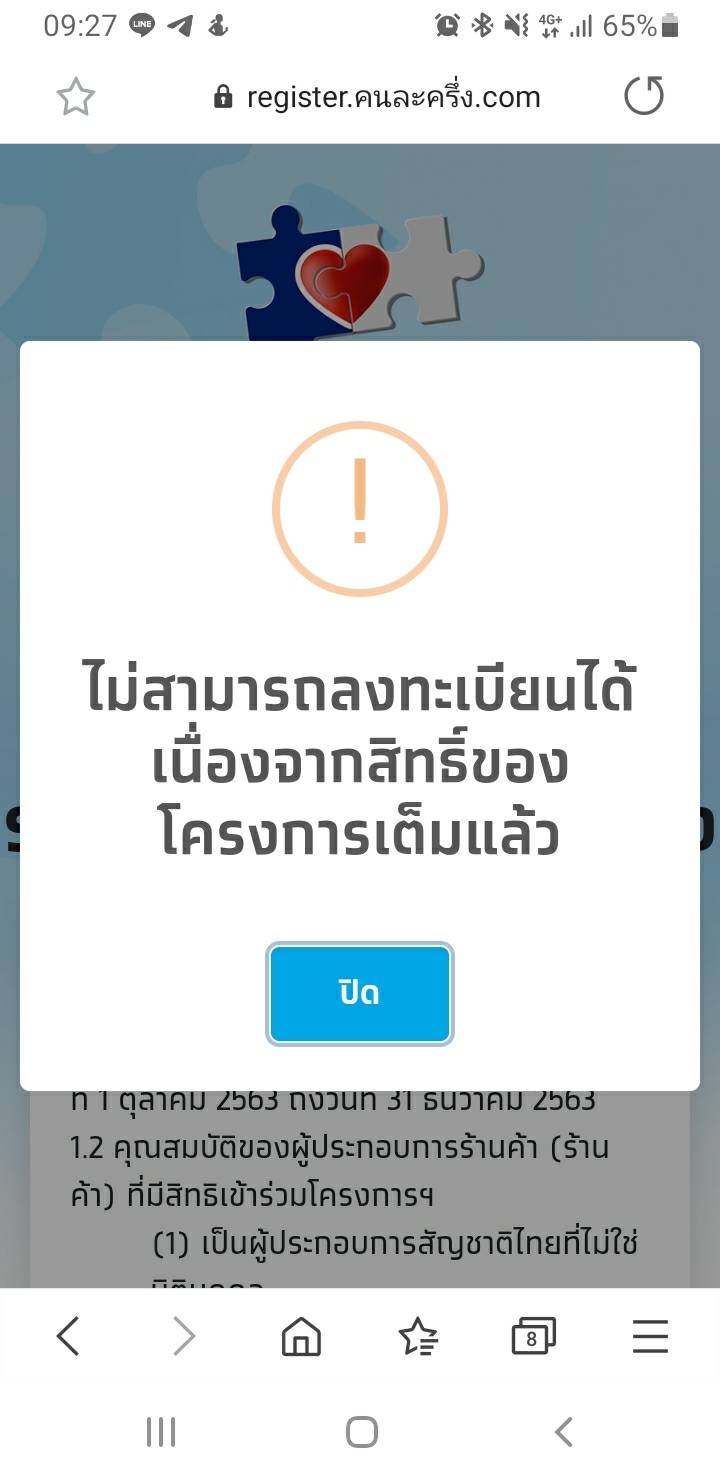Dismiss the dialog with the ปิด button
Viewport: 720px width, 1480px height.
(x=360, y=994)
